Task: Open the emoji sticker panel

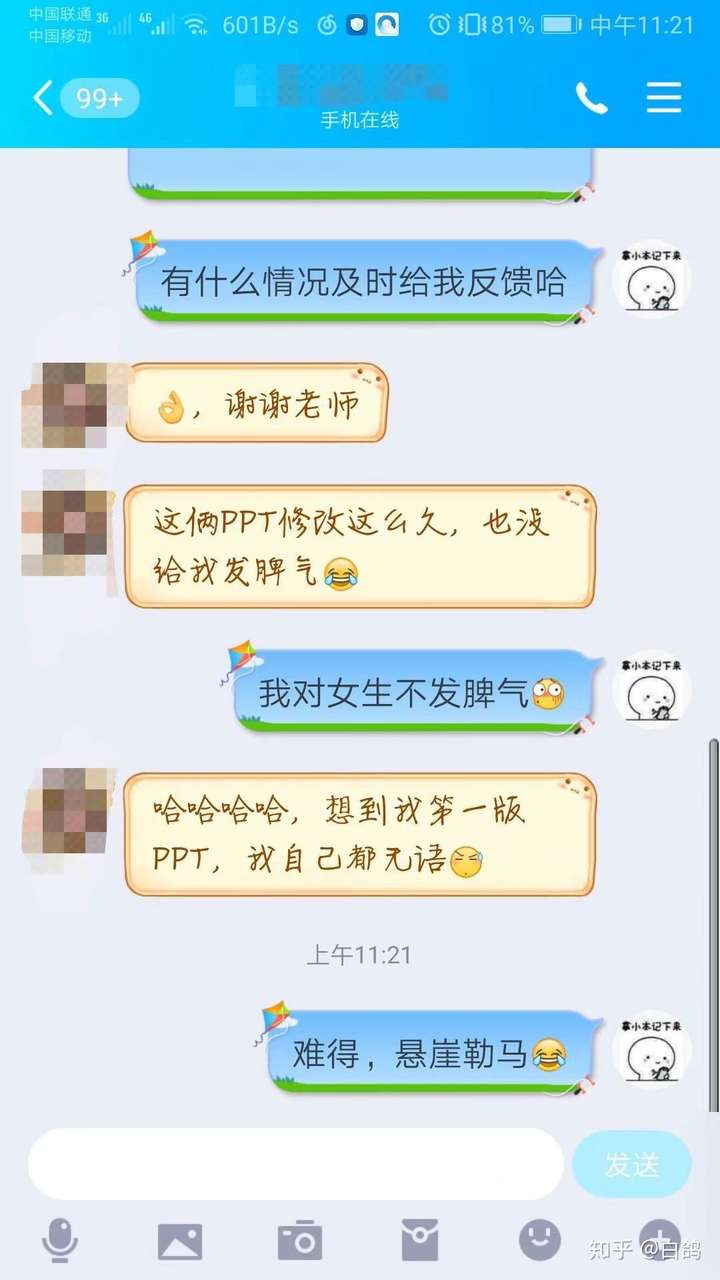Action: pyautogui.click(x=540, y=1241)
